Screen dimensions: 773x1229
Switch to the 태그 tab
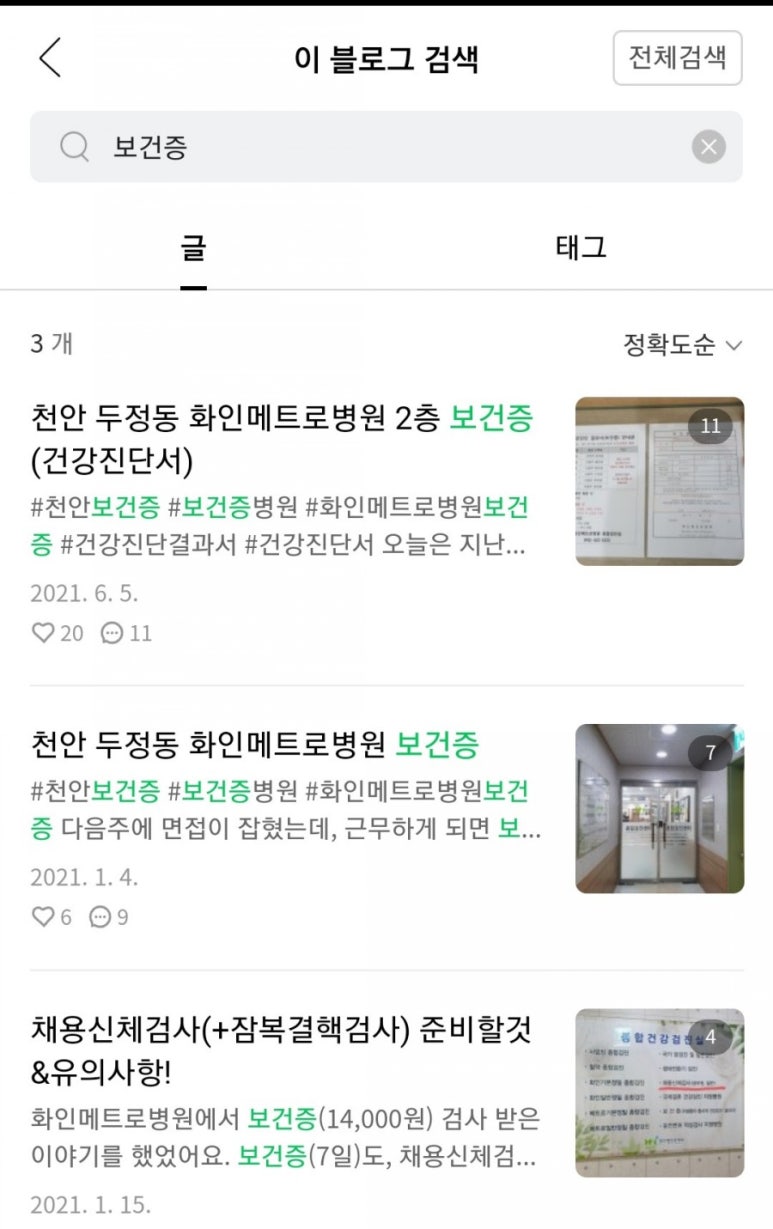[x=580, y=248]
